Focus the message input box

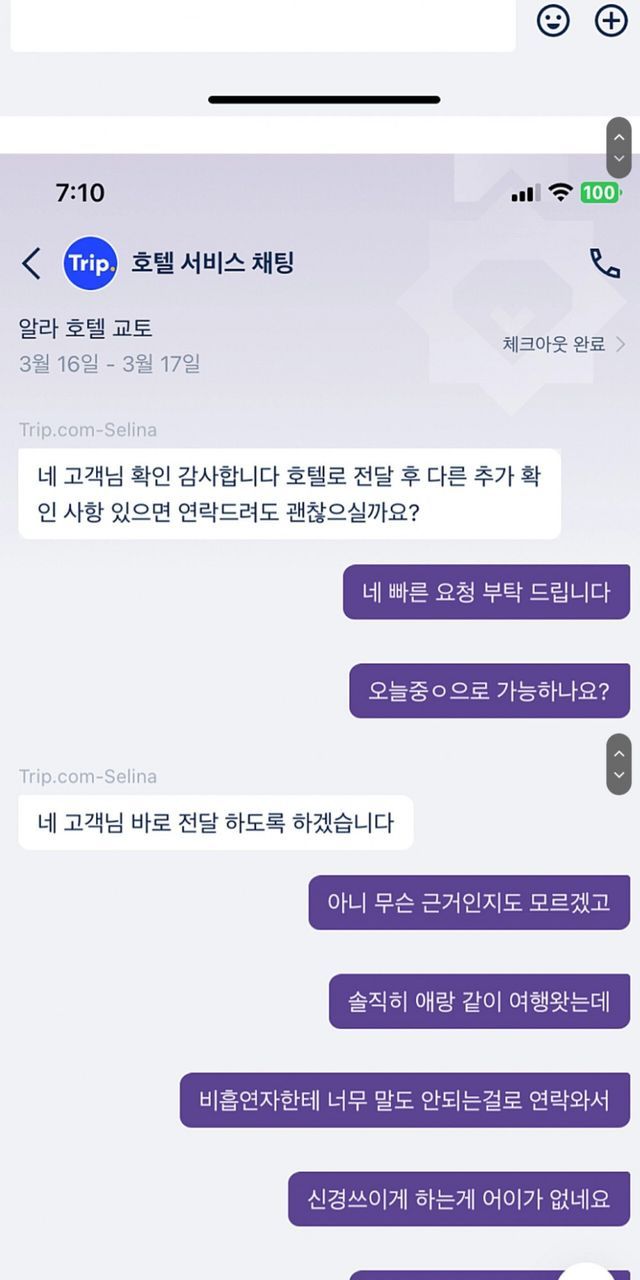(262, 25)
